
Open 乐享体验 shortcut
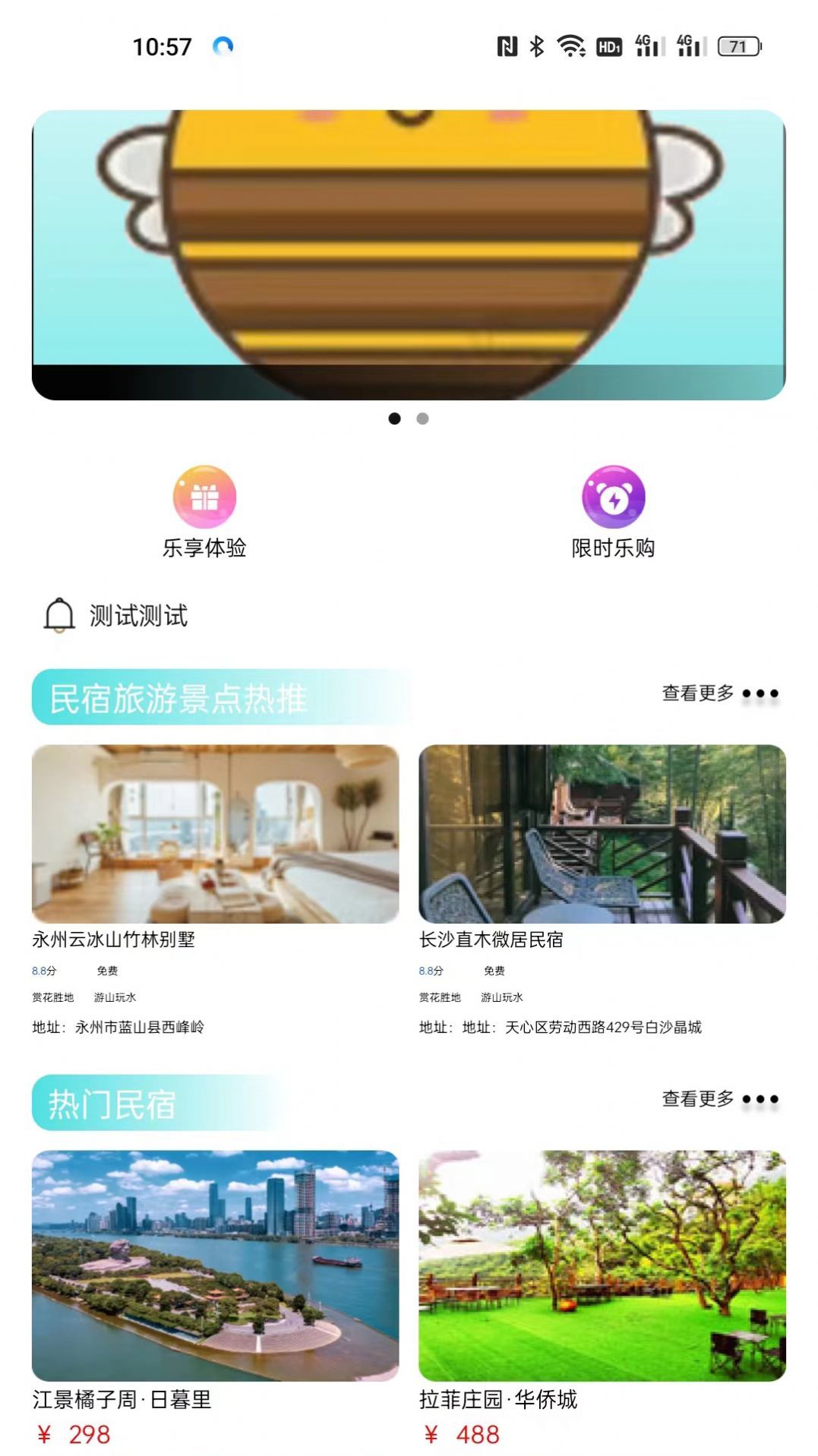pos(204,511)
